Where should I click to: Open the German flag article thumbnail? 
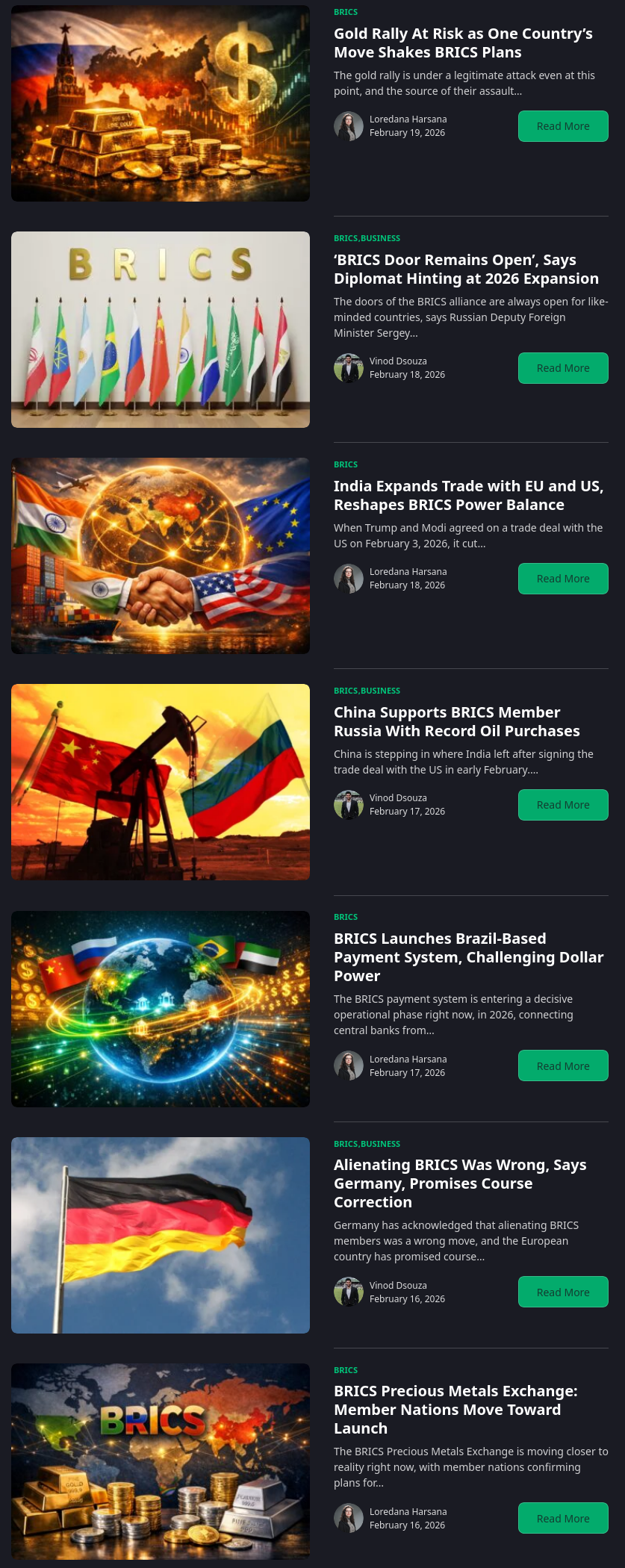[161, 1235]
